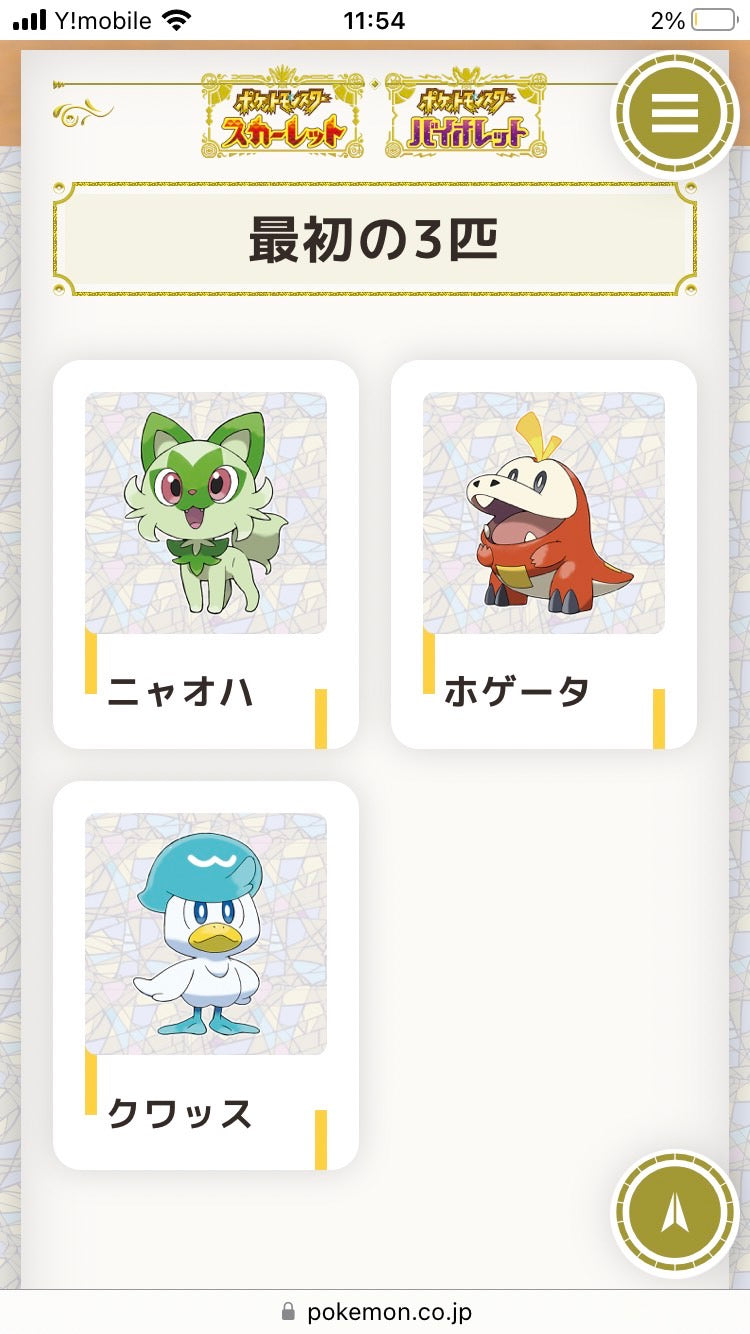Tap the scroll-to-top arrow button
Viewport: 750px width, 1334px height.
click(676, 1212)
